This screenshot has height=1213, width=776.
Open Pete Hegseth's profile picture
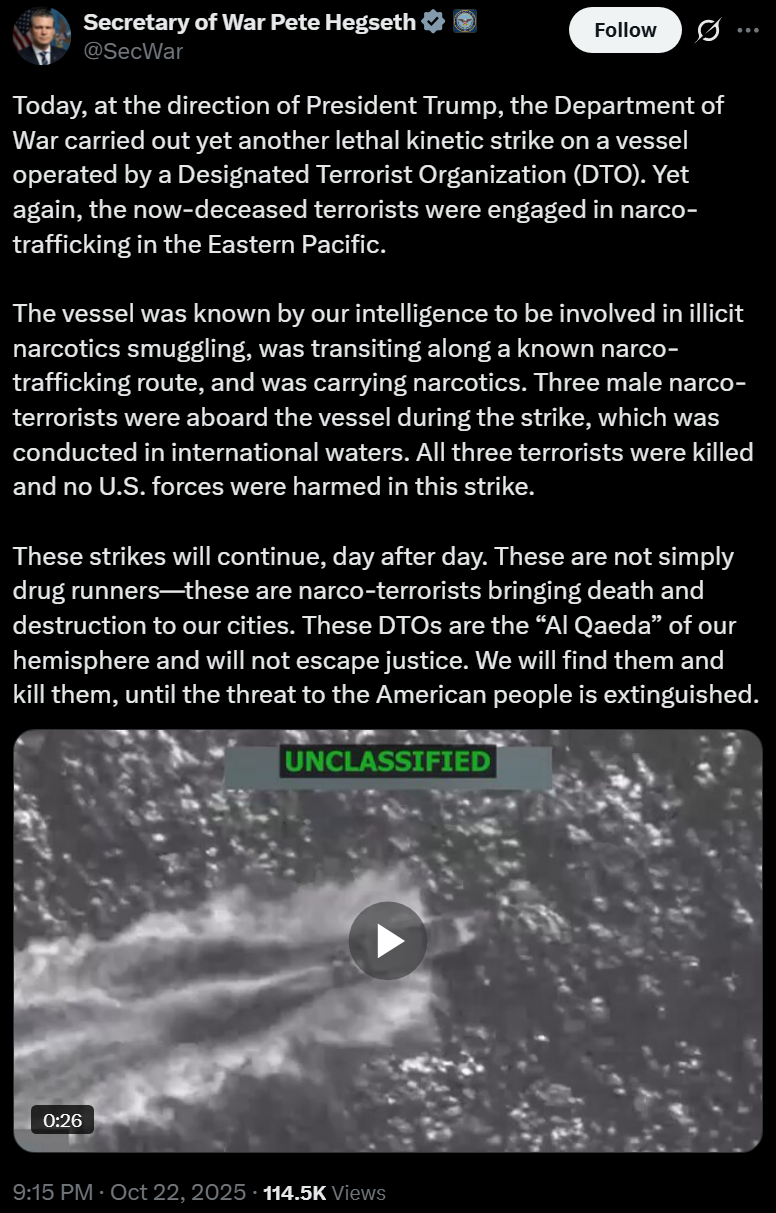pos(41,36)
